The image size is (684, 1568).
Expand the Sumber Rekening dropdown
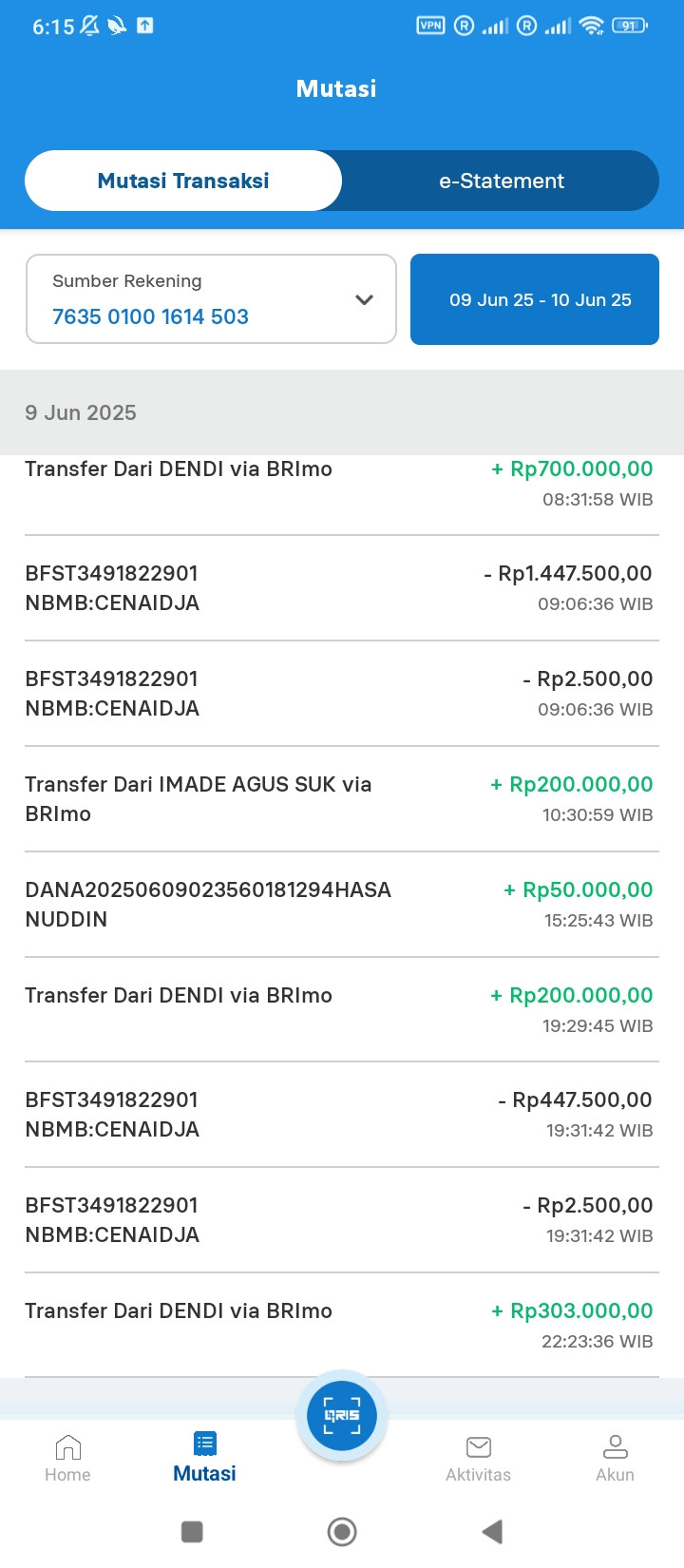(211, 299)
